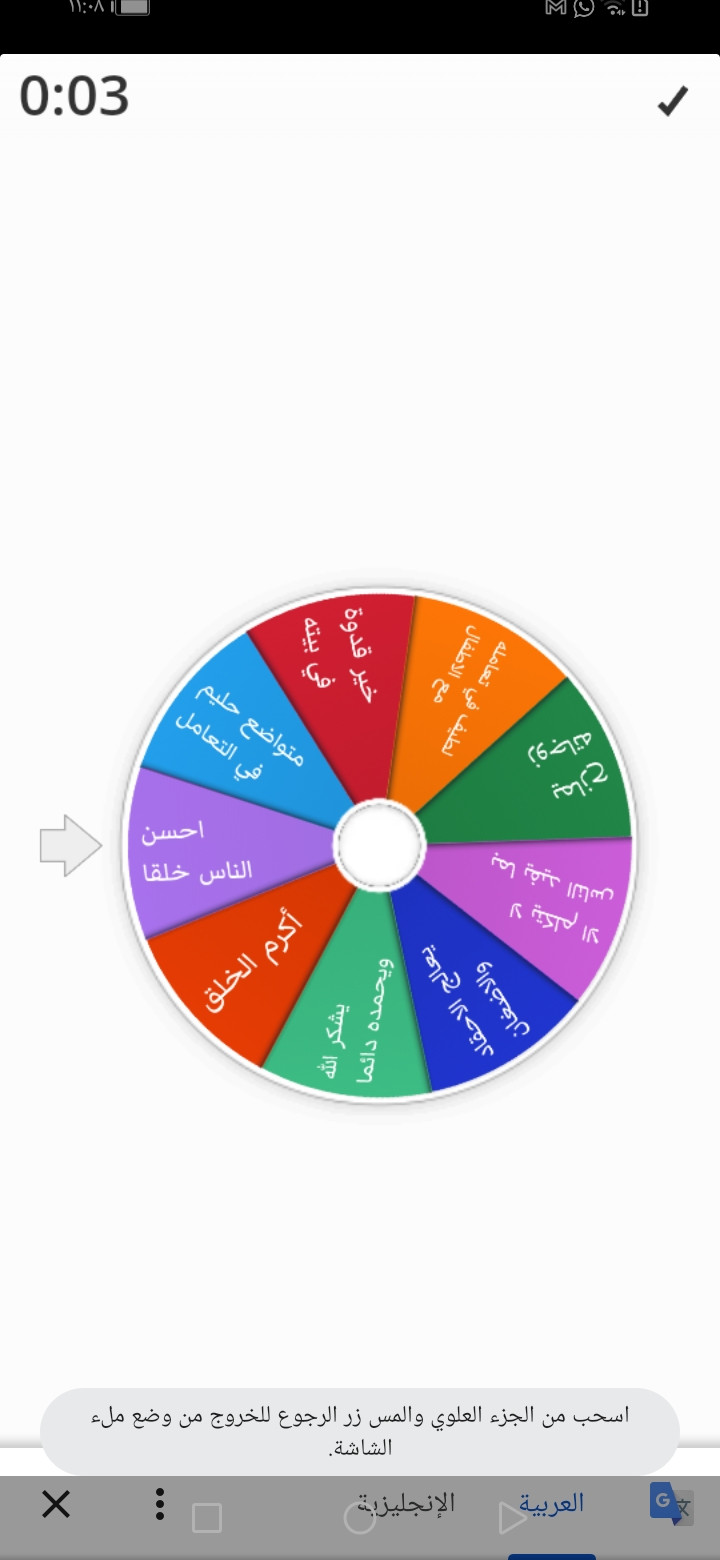Close the translate bar

(x=57, y=1504)
